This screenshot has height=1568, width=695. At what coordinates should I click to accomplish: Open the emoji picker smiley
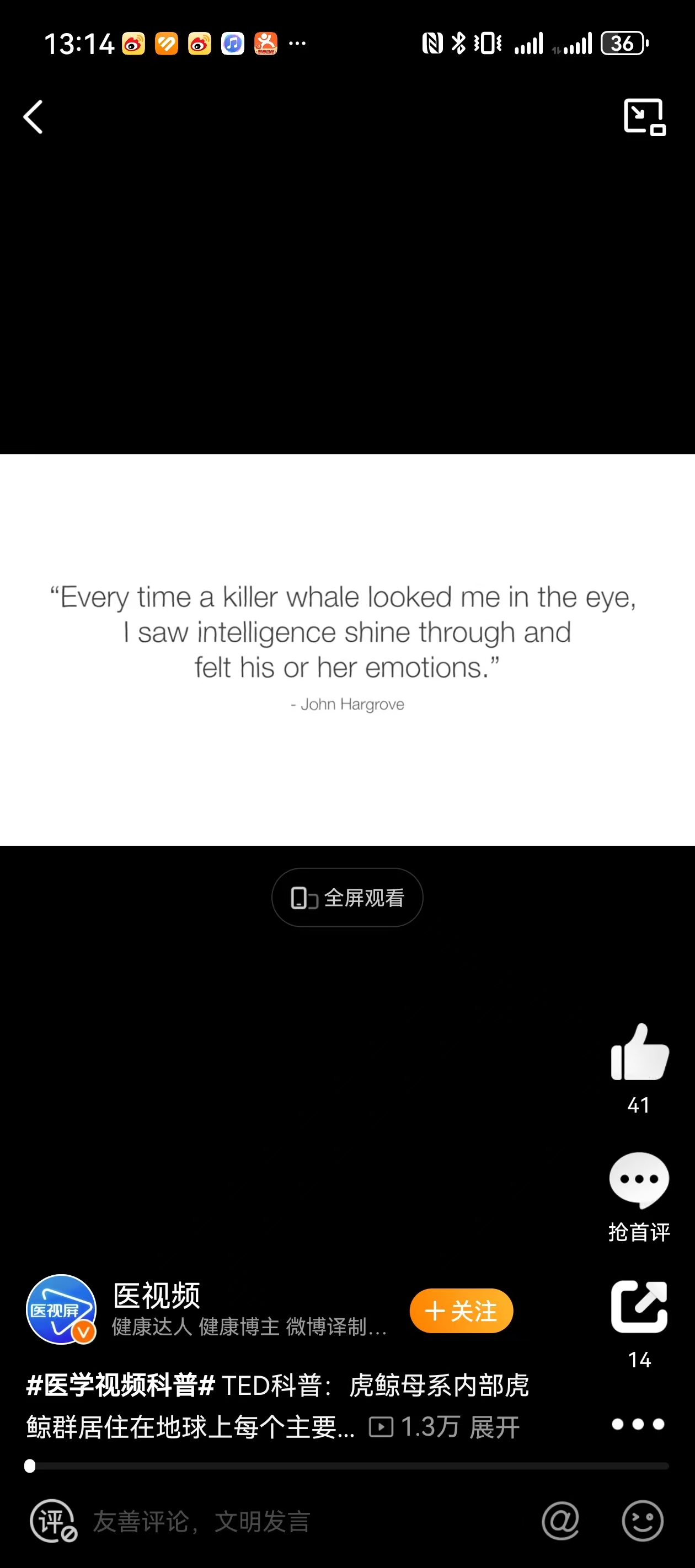(642, 1521)
